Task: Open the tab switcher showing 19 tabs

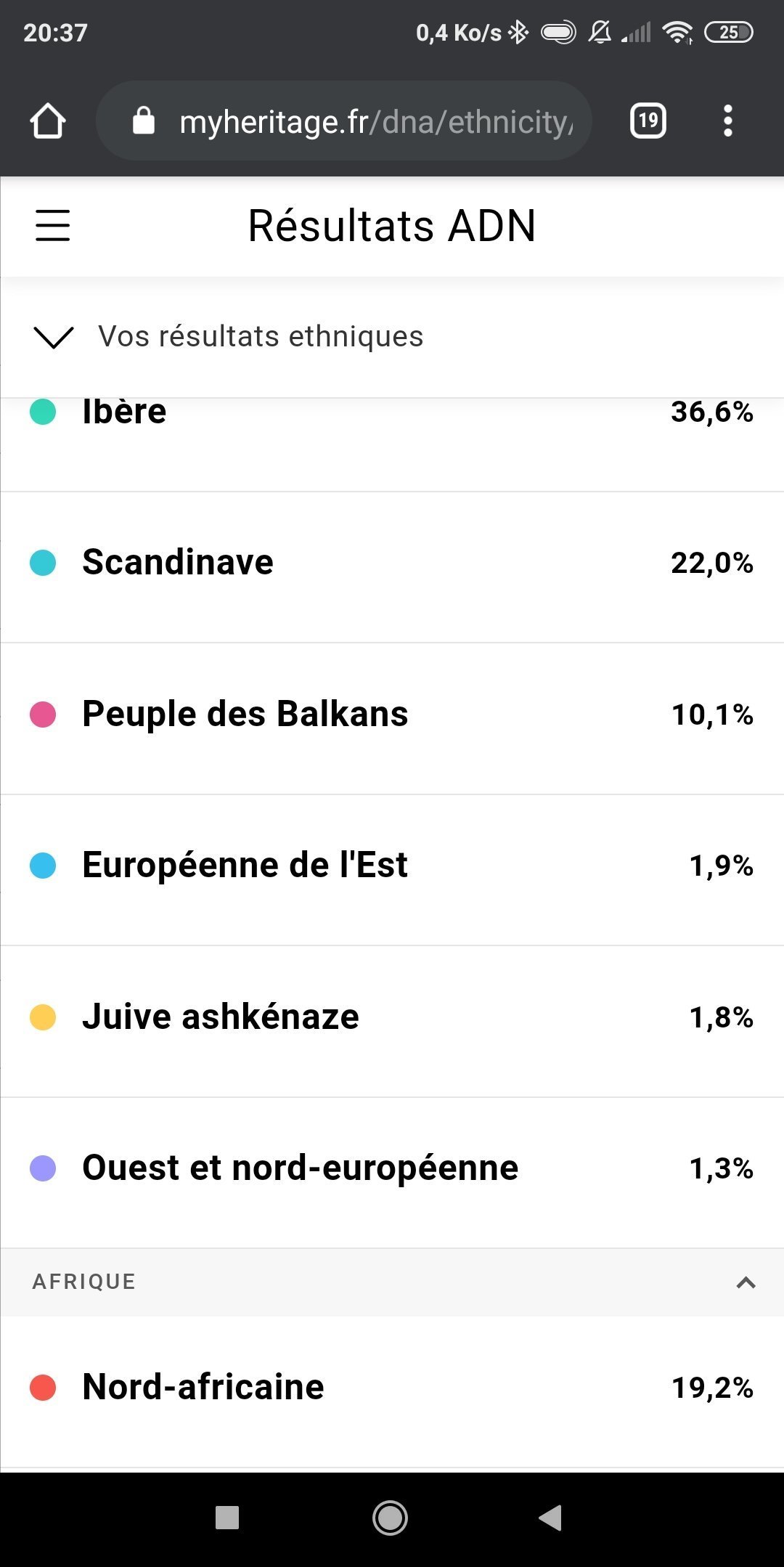Action: (648, 121)
